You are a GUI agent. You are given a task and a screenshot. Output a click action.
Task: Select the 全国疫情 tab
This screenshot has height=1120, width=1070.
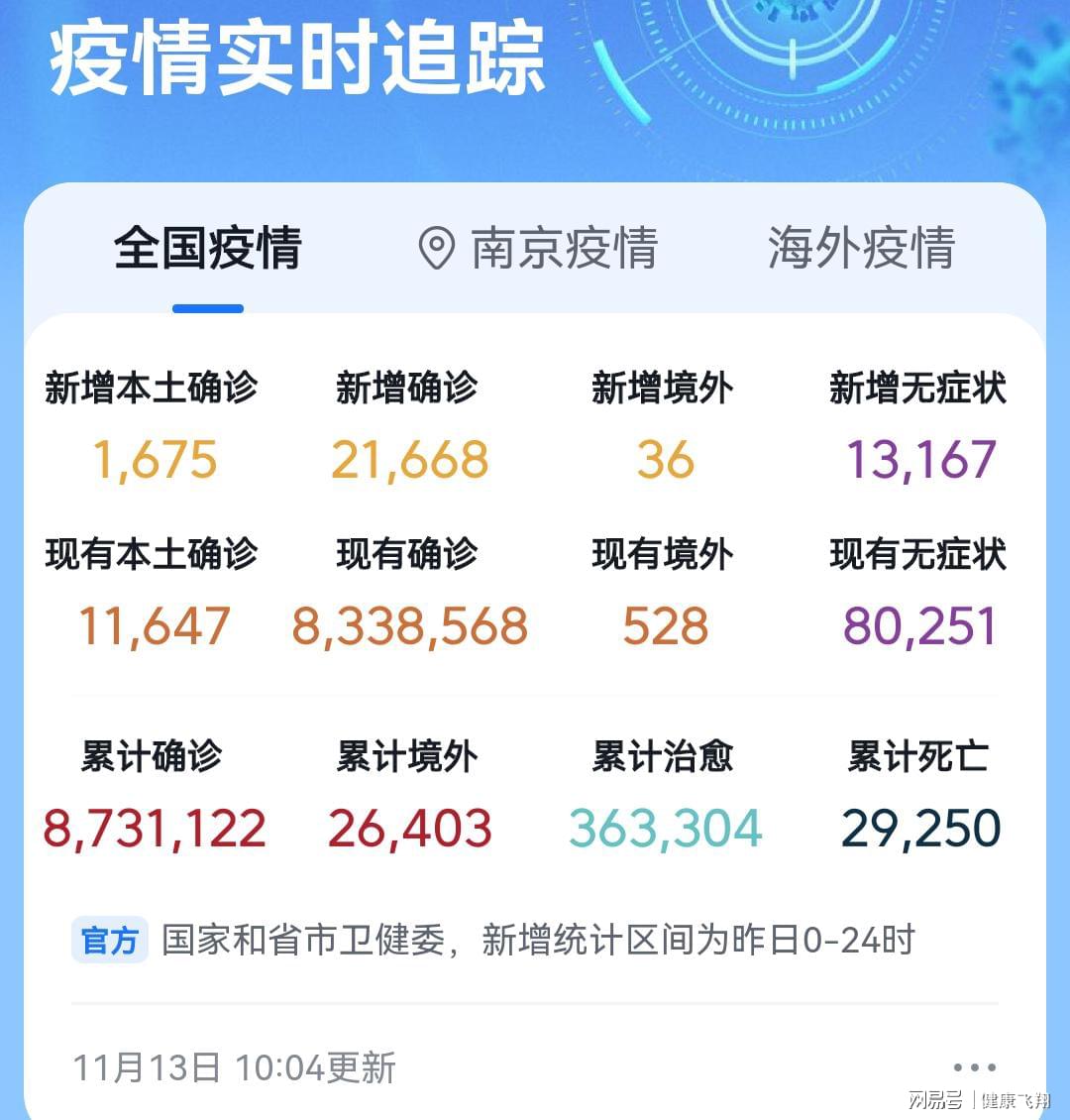(x=208, y=248)
